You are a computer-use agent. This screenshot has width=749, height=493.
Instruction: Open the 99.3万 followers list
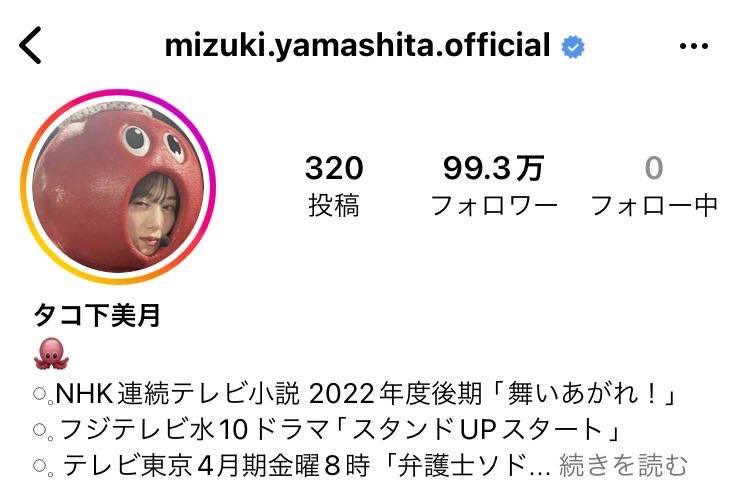[x=493, y=185]
